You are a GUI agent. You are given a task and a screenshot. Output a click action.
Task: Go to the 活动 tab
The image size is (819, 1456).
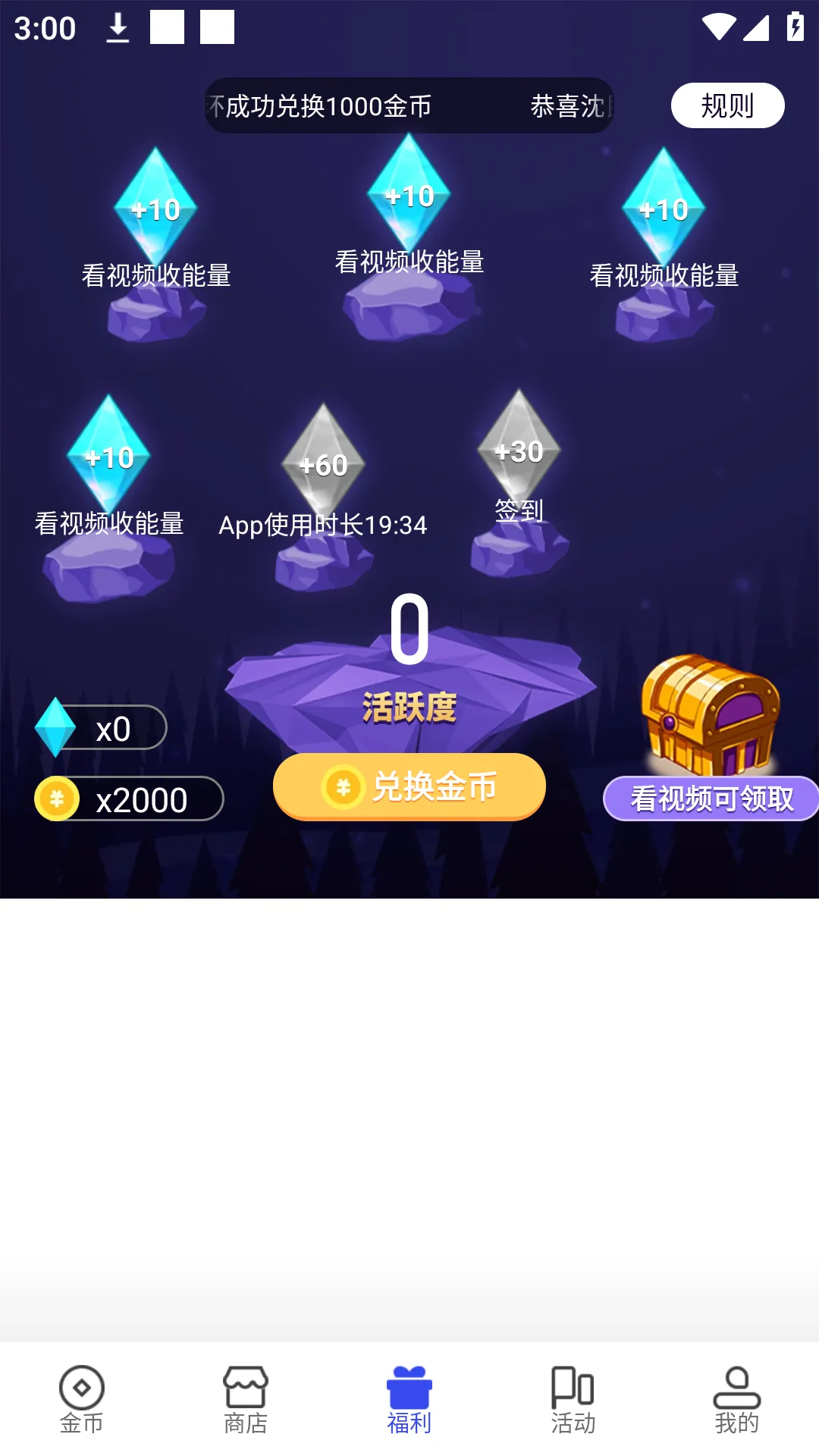point(573,1399)
